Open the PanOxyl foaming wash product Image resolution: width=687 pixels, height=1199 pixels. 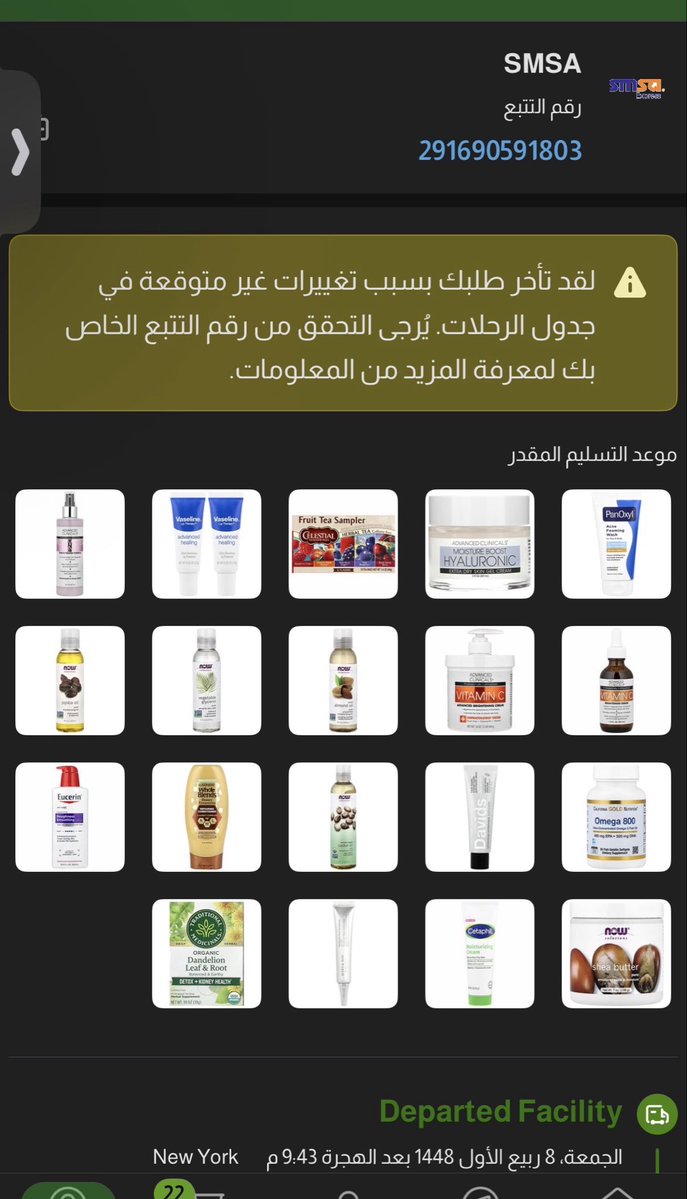(x=616, y=544)
